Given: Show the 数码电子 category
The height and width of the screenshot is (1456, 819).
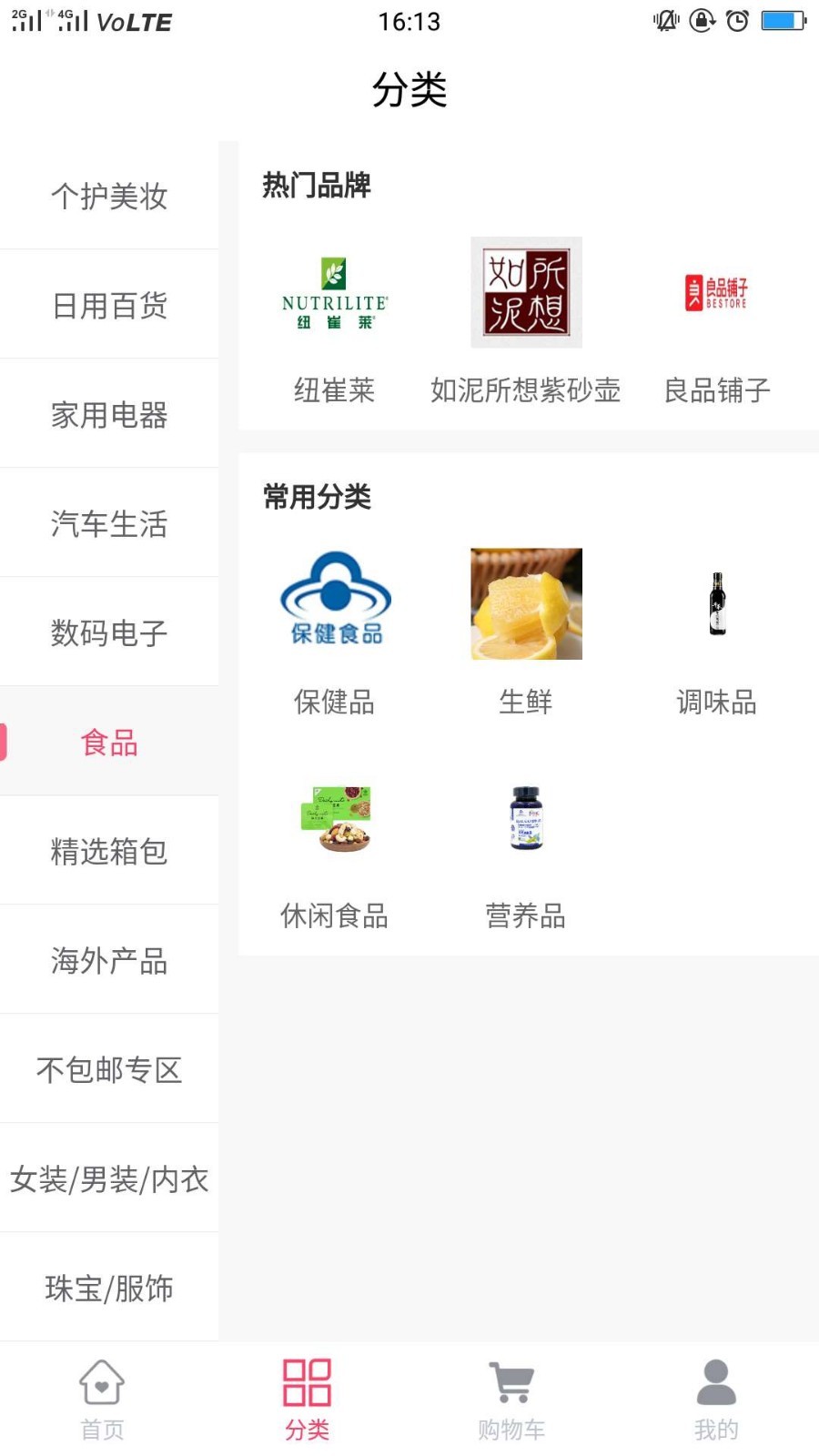Looking at the screenshot, I should pyautogui.click(x=109, y=632).
